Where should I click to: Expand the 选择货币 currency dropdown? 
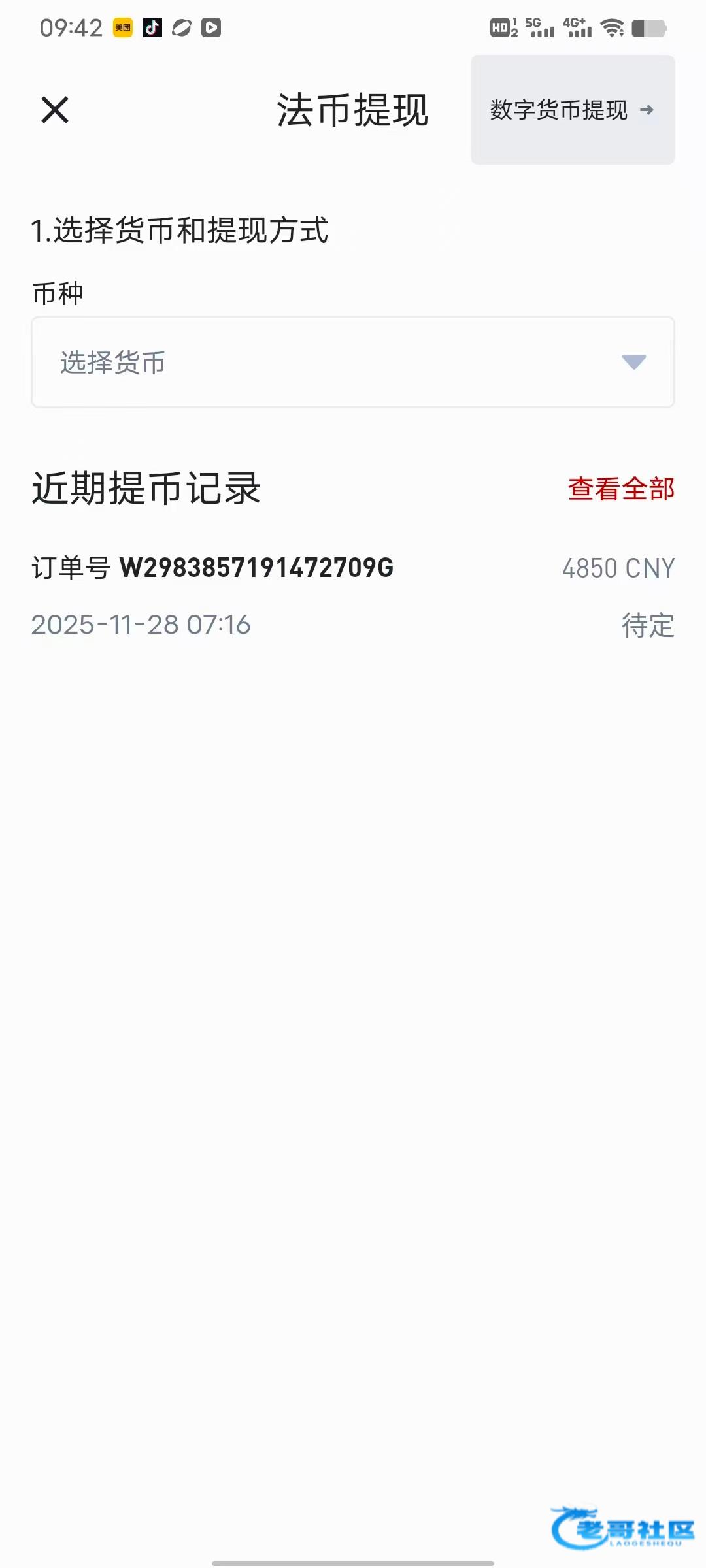point(353,362)
